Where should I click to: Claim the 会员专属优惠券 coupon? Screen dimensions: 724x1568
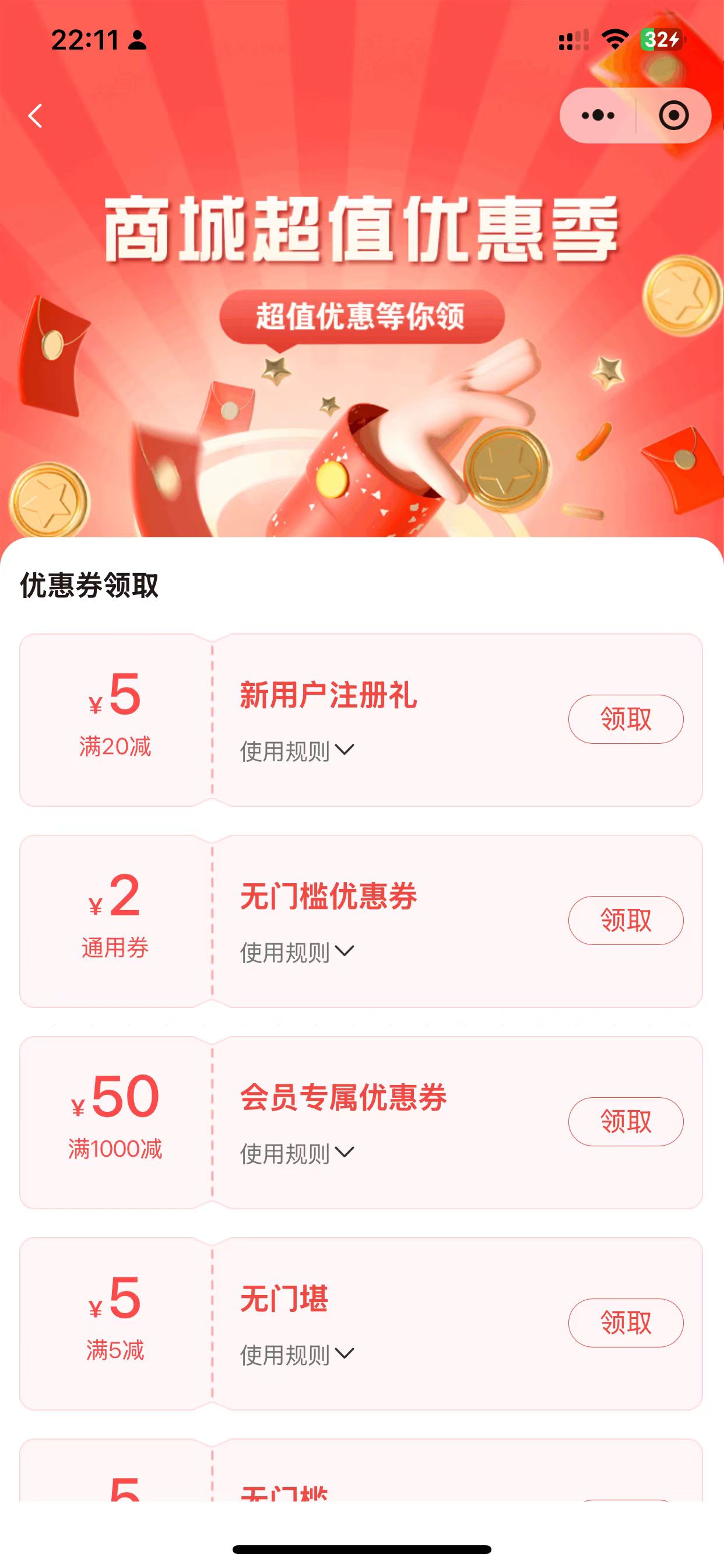pyautogui.click(x=625, y=1122)
